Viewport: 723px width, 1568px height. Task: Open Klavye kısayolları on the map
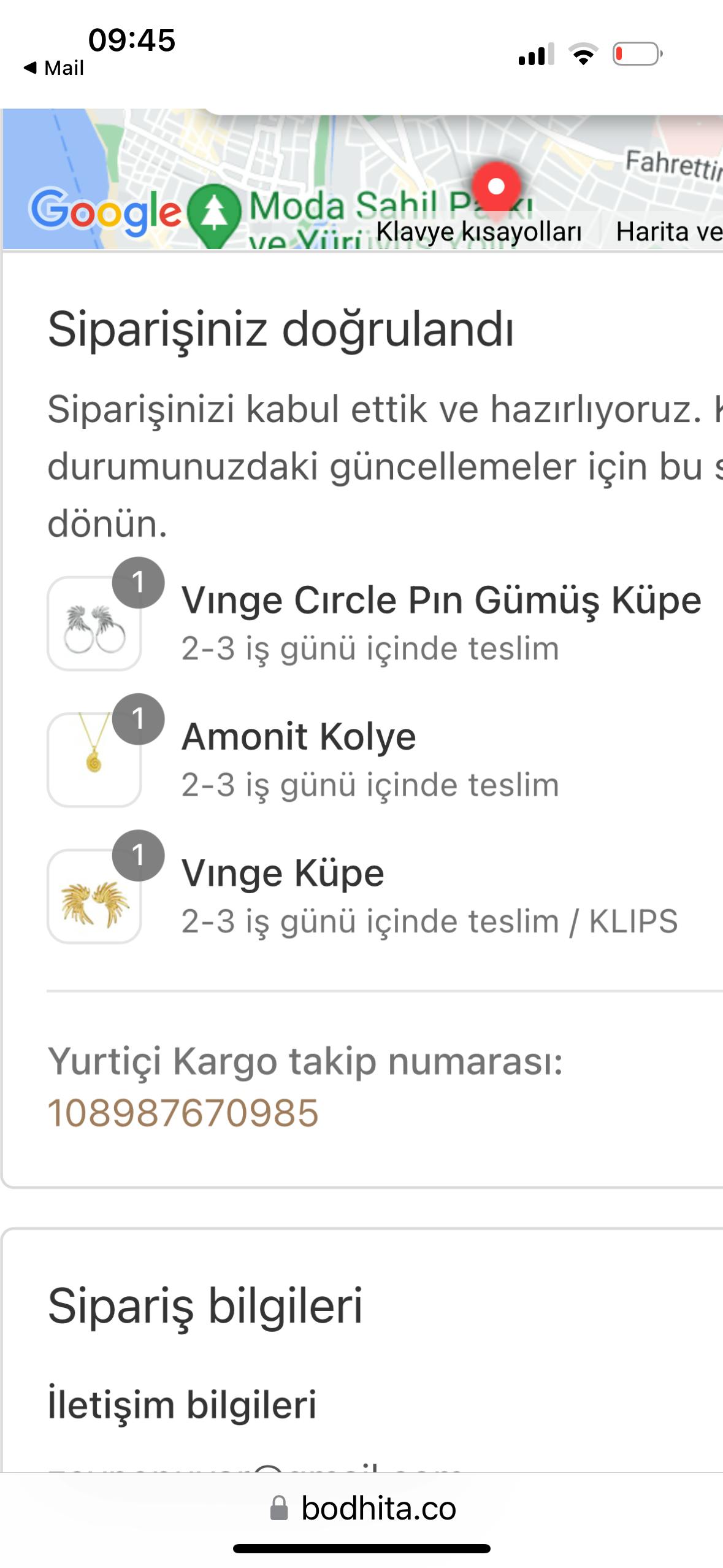pos(478,232)
